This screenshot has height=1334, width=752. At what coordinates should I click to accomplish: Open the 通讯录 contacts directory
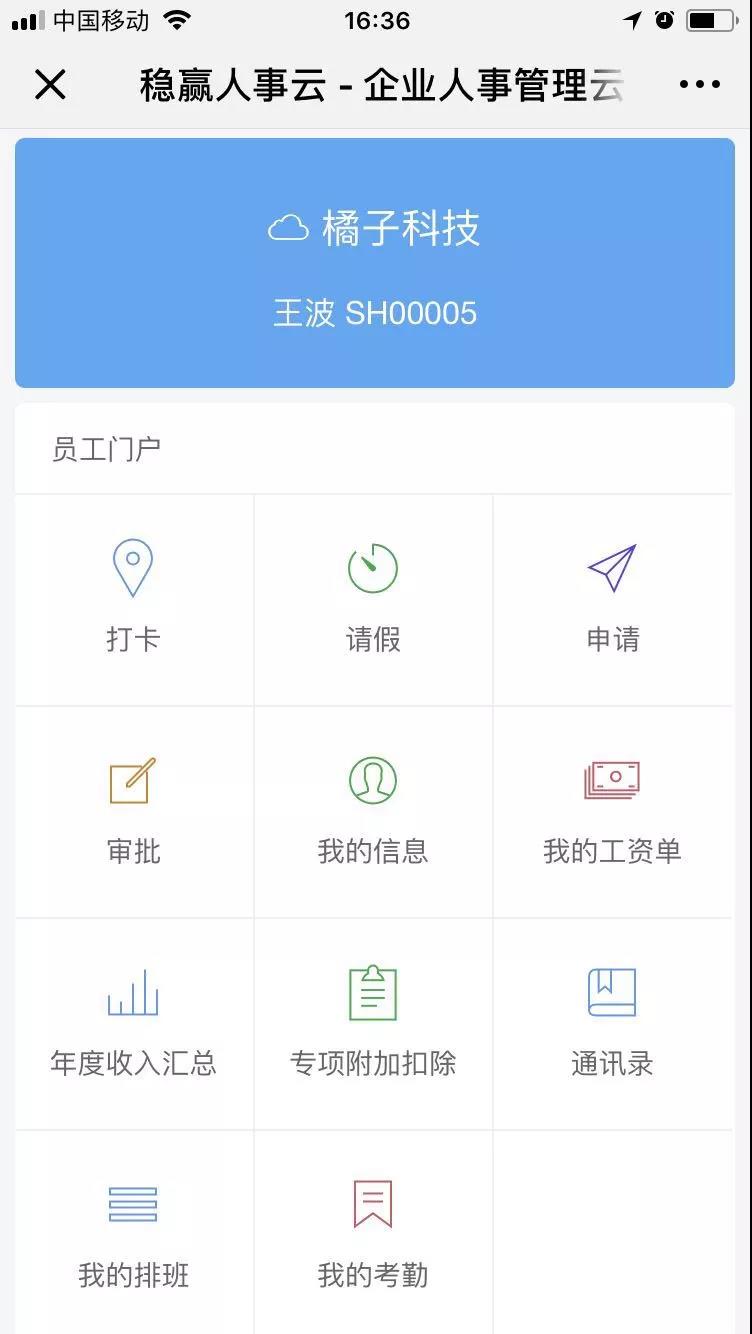point(612,1022)
